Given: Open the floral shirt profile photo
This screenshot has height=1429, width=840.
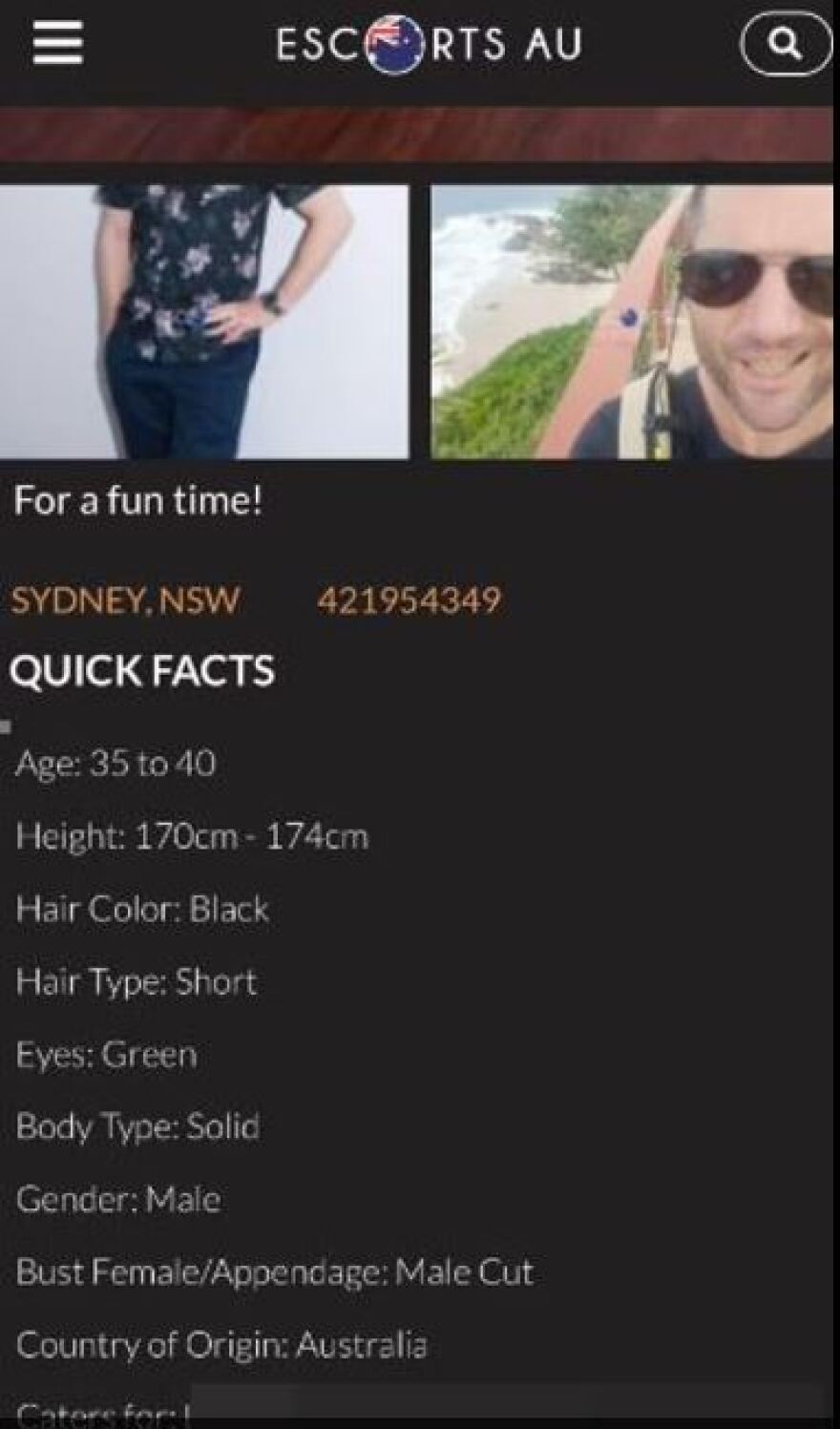Looking at the screenshot, I should point(203,322).
